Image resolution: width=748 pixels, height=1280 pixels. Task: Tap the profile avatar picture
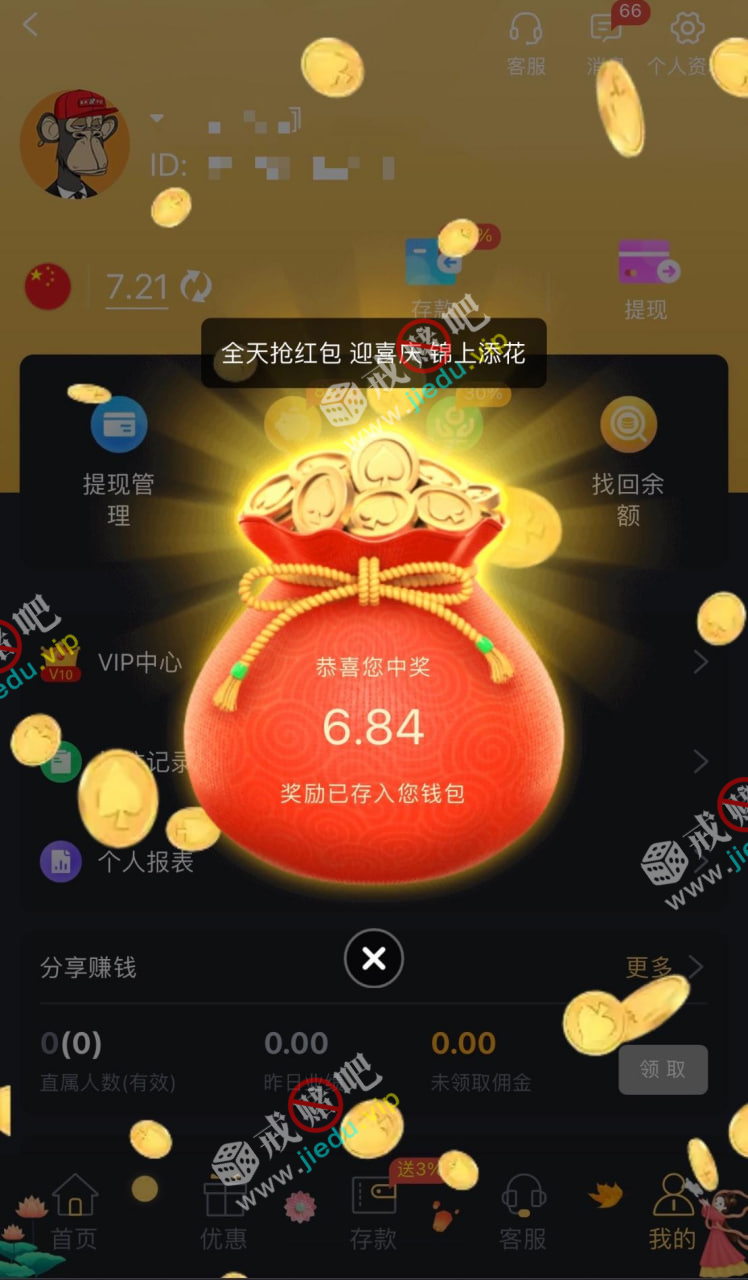point(75,144)
